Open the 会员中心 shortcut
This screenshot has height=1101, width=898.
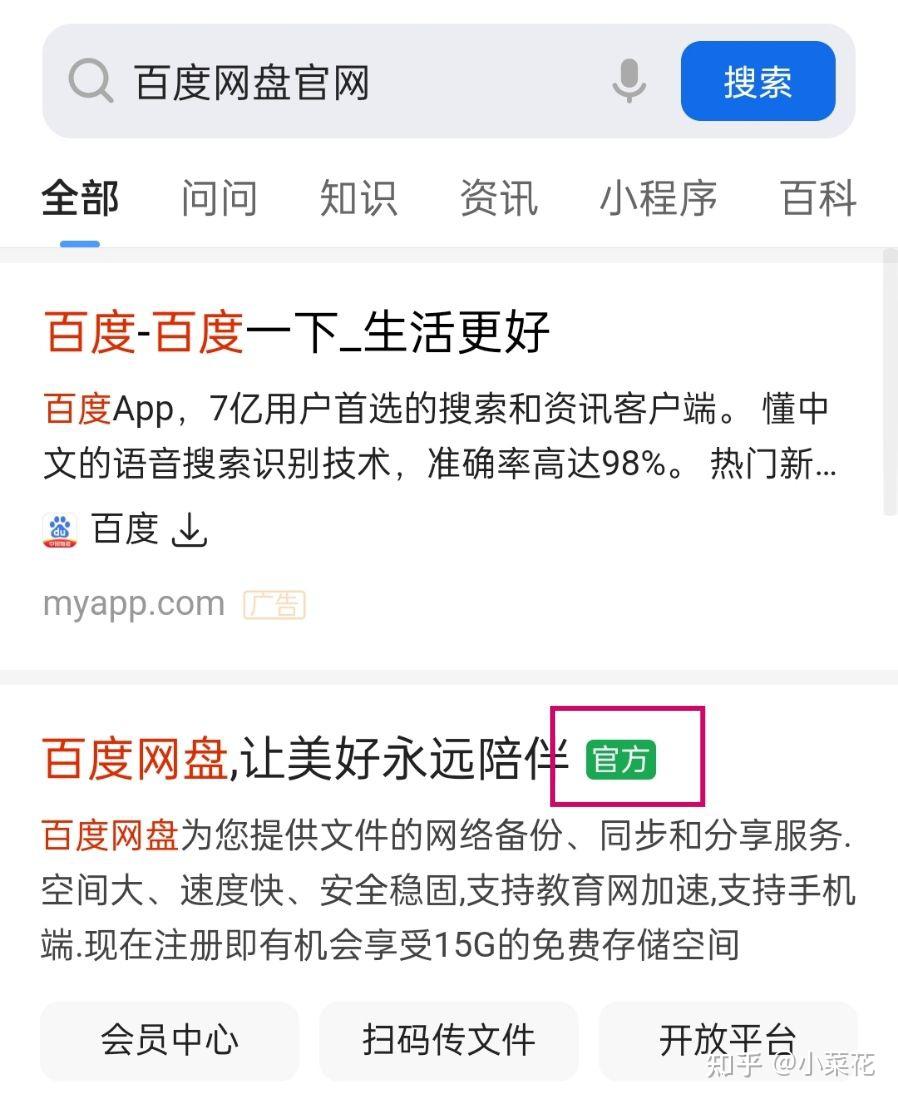pyautogui.click(x=169, y=1040)
